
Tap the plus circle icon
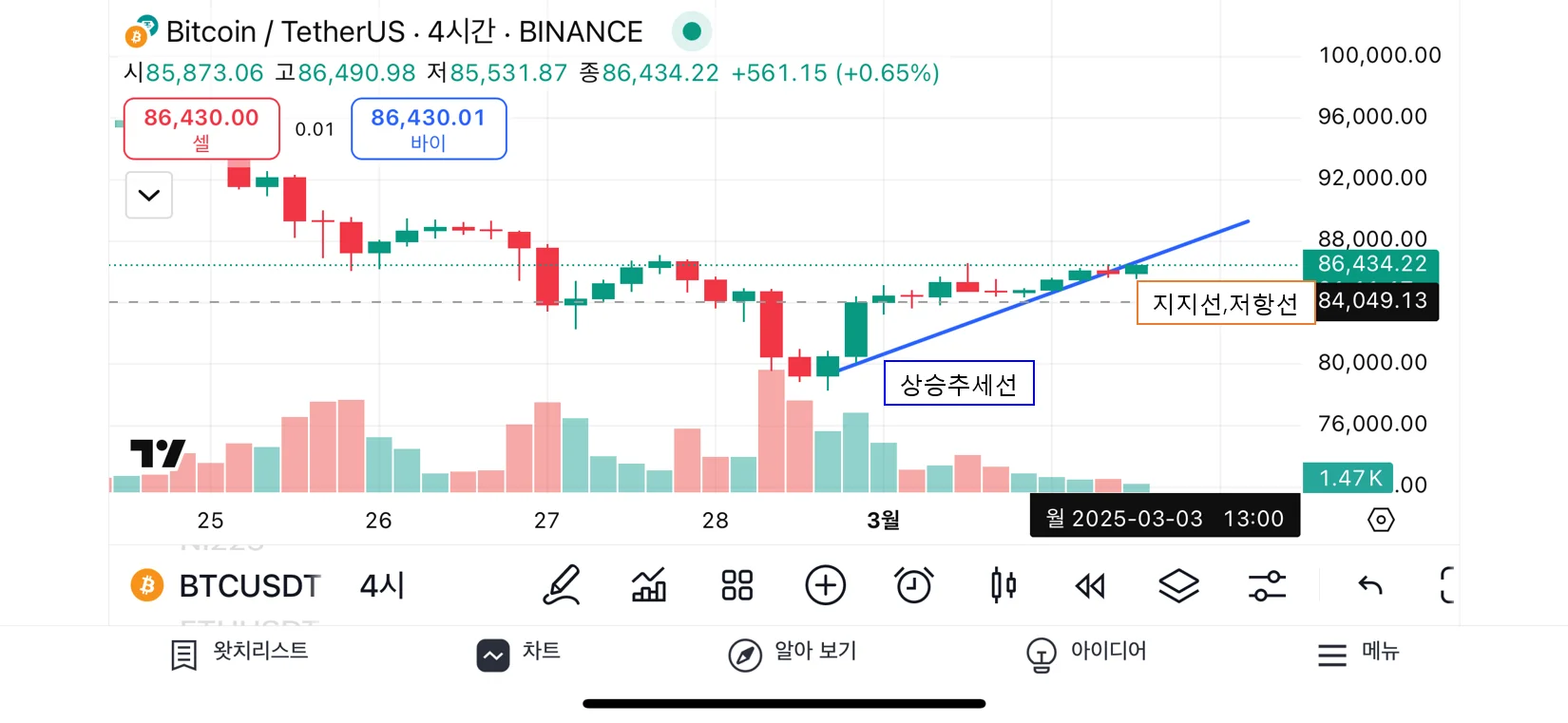point(826,585)
